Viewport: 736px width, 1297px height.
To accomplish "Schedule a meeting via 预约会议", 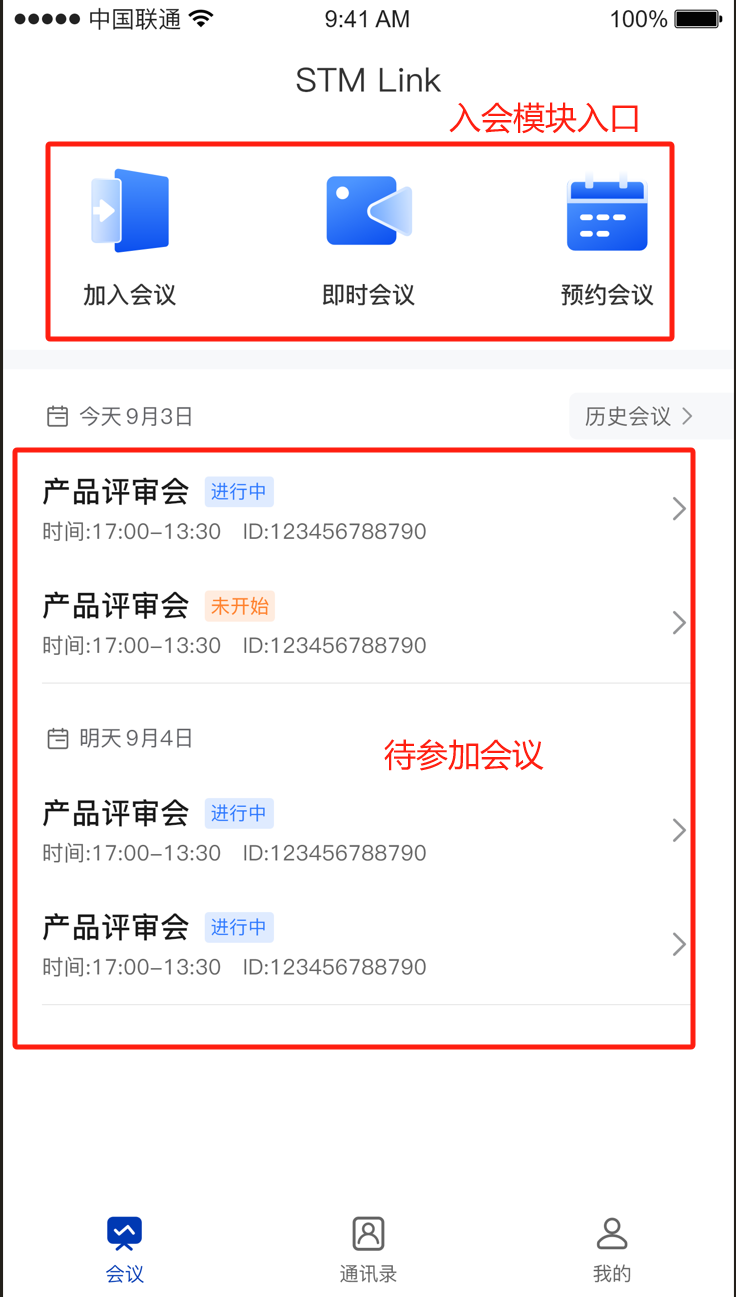I will 607,238.
